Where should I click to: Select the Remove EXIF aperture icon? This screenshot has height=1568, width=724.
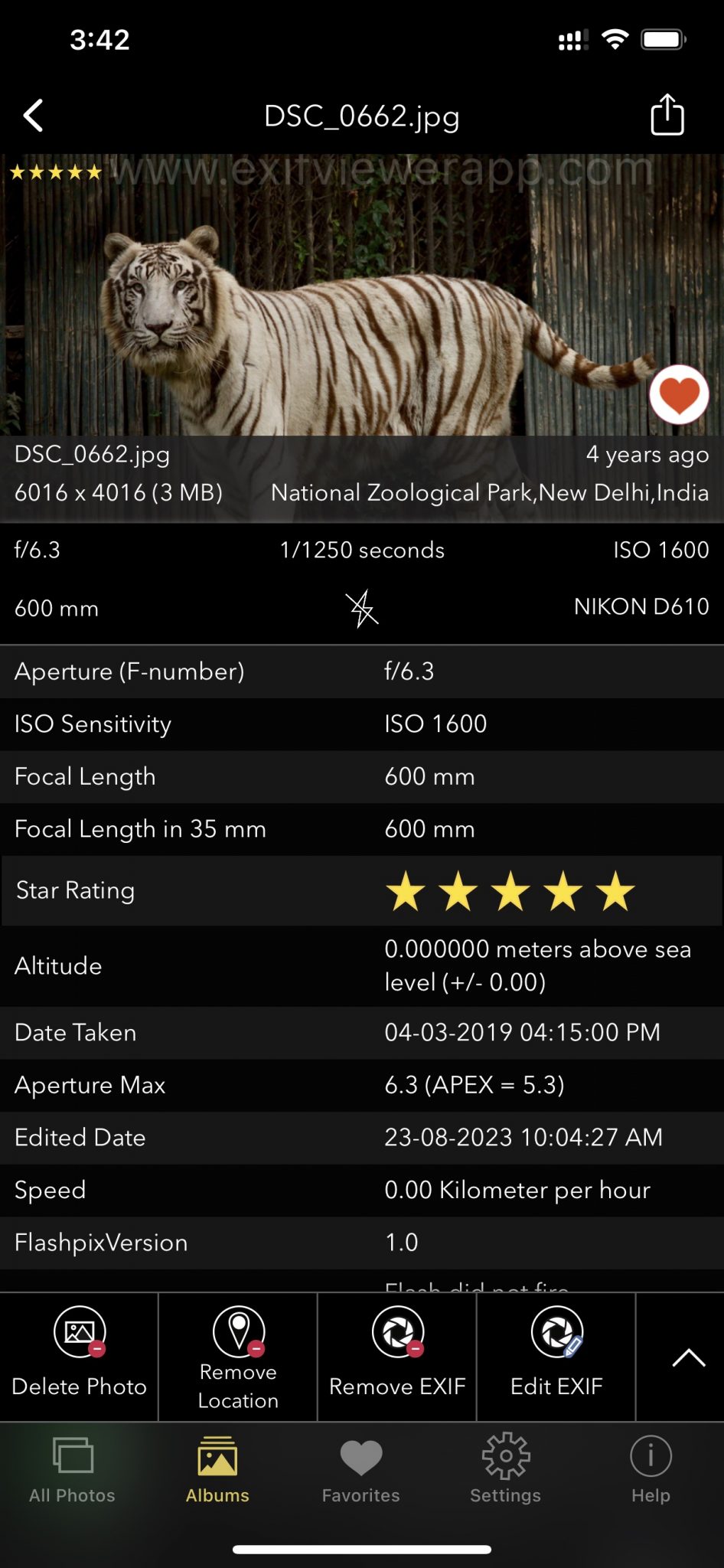pyautogui.click(x=396, y=1331)
